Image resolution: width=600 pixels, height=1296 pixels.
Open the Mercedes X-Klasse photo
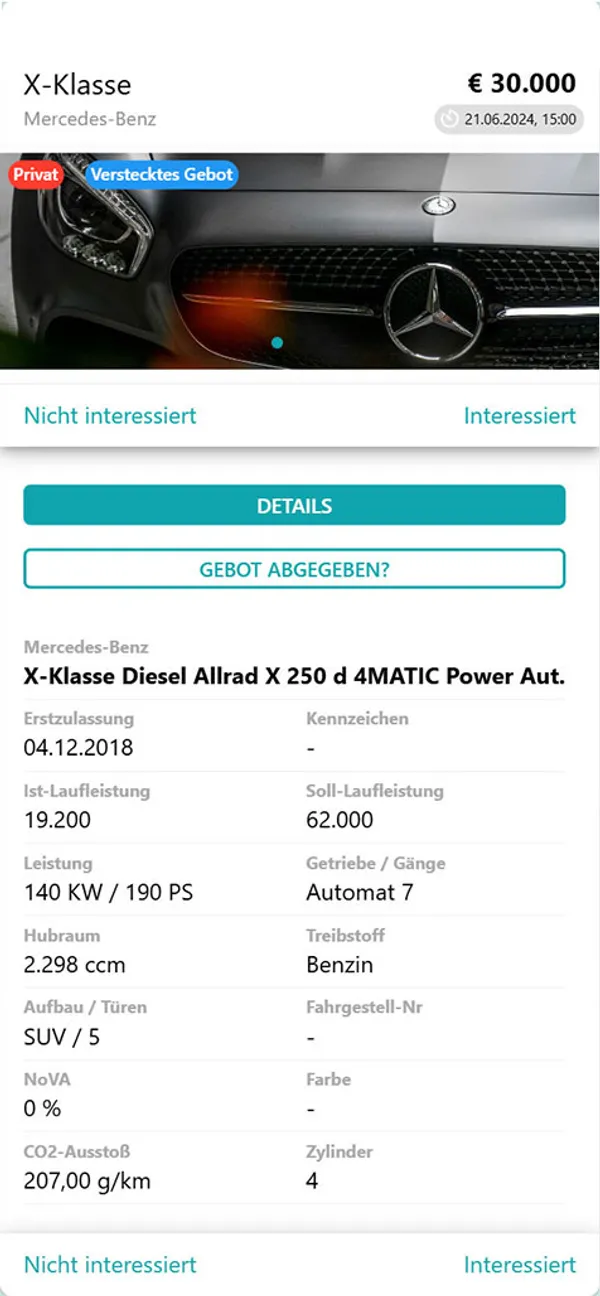[x=300, y=261]
